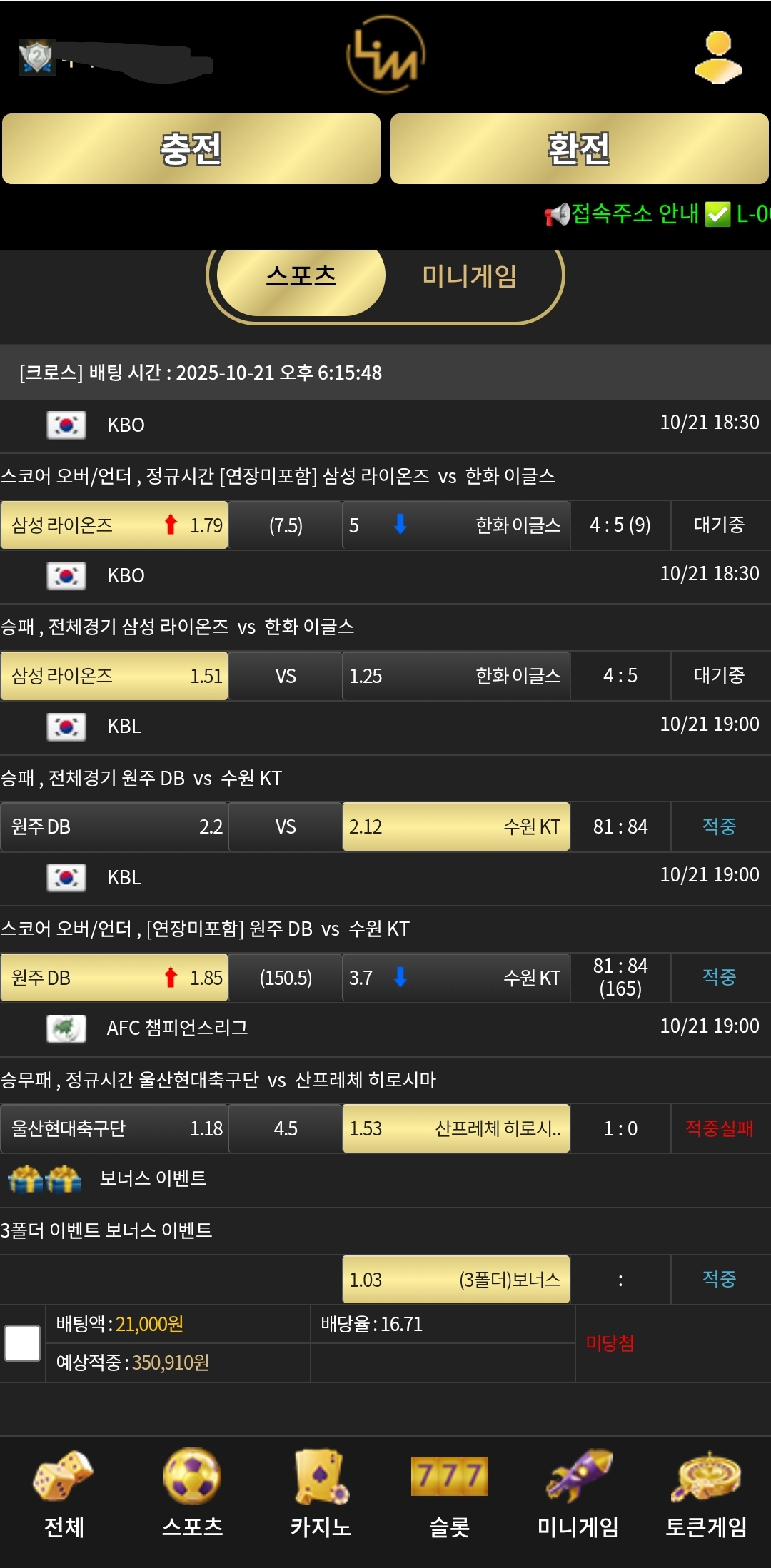Open 카지노 in bottom navigation

pos(321,1492)
